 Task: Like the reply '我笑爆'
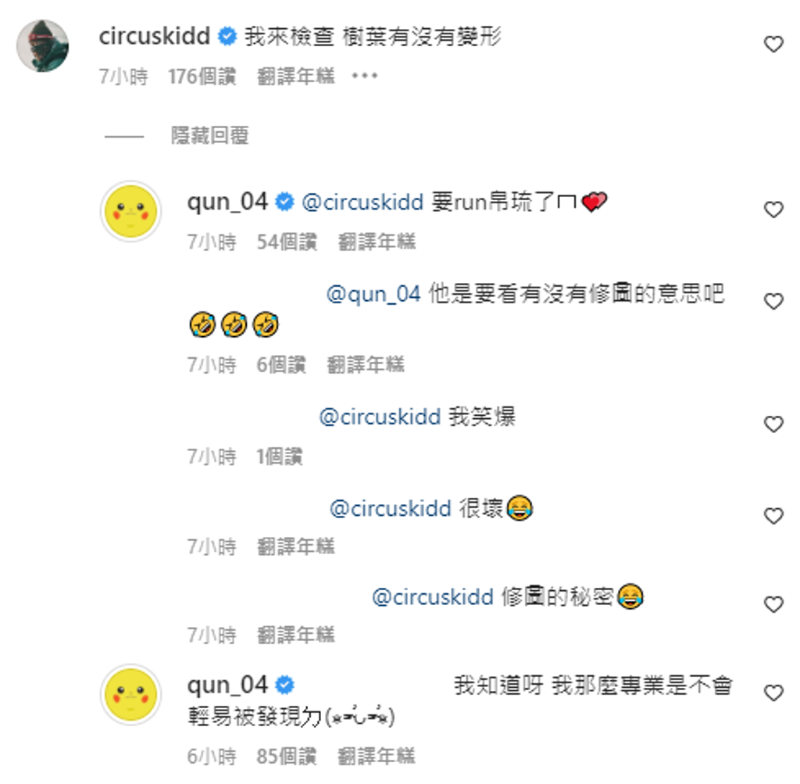[x=773, y=424]
